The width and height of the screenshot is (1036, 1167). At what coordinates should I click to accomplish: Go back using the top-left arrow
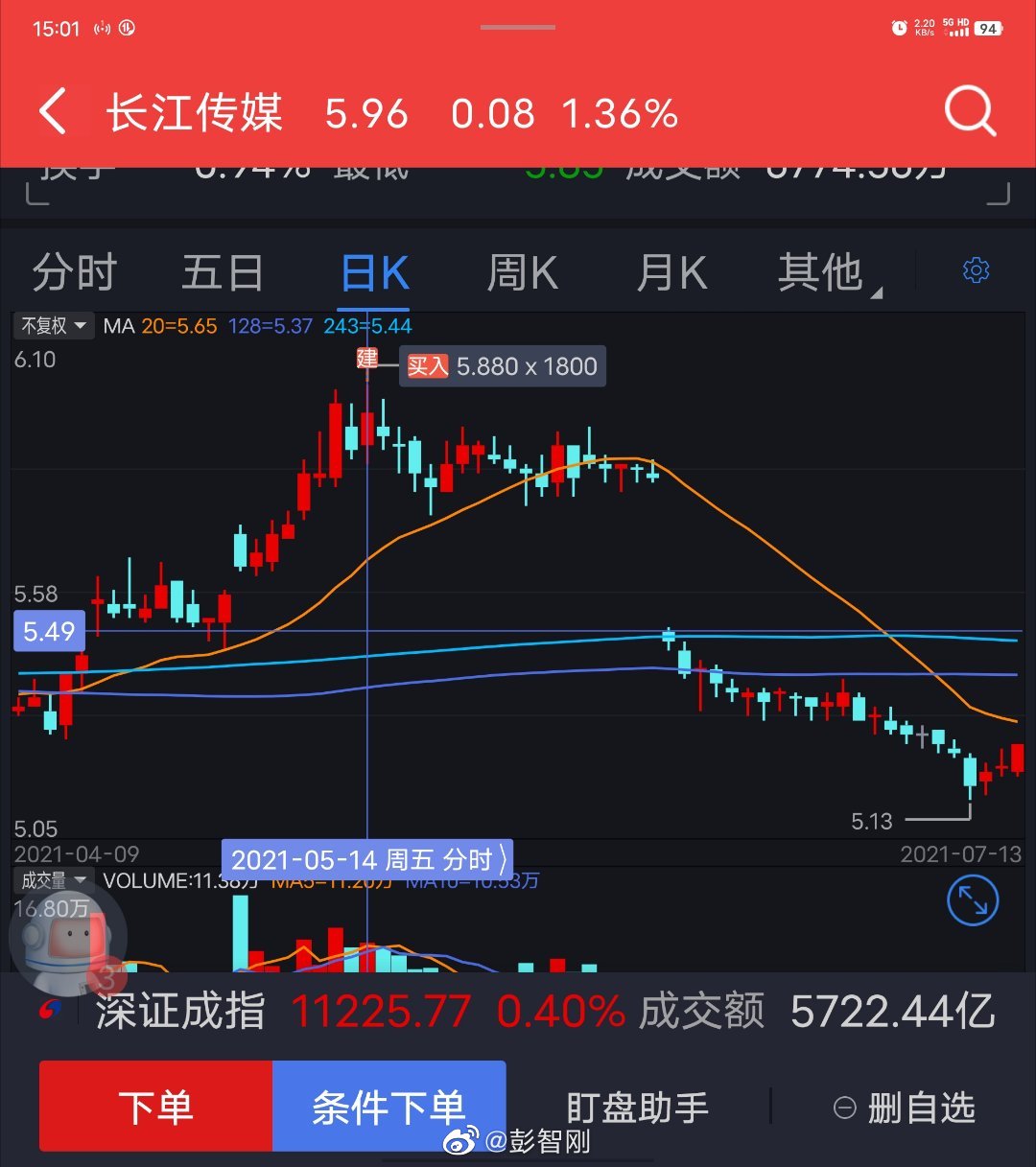[54, 112]
